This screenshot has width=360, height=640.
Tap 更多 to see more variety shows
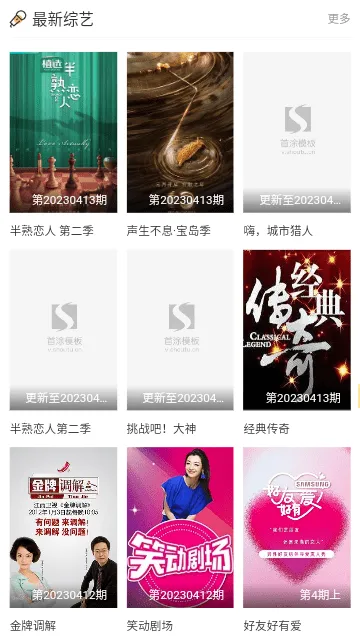pyautogui.click(x=339, y=19)
